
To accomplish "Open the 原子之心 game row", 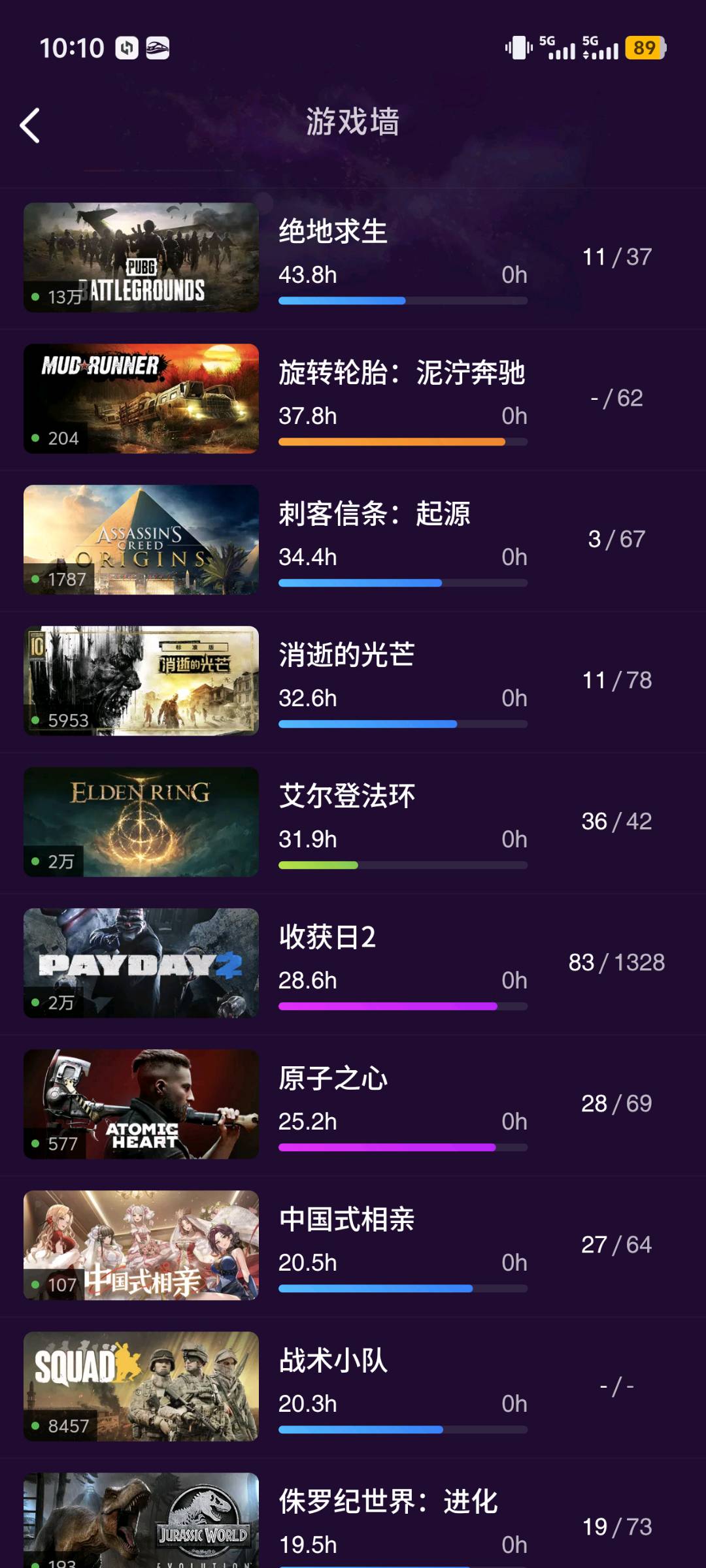I will click(353, 1104).
